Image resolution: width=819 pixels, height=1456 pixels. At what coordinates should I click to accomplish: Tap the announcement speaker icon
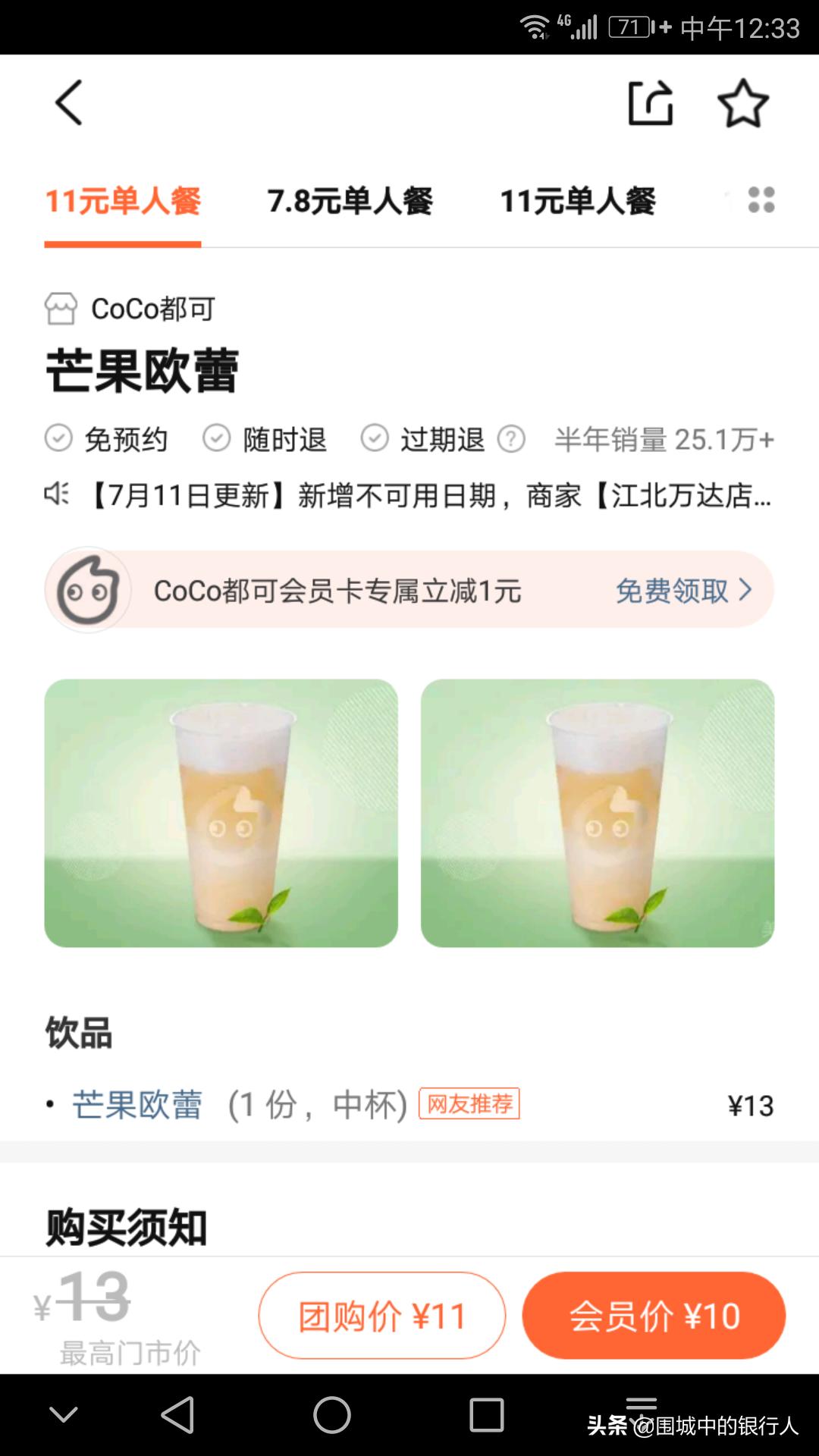pos(58,494)
